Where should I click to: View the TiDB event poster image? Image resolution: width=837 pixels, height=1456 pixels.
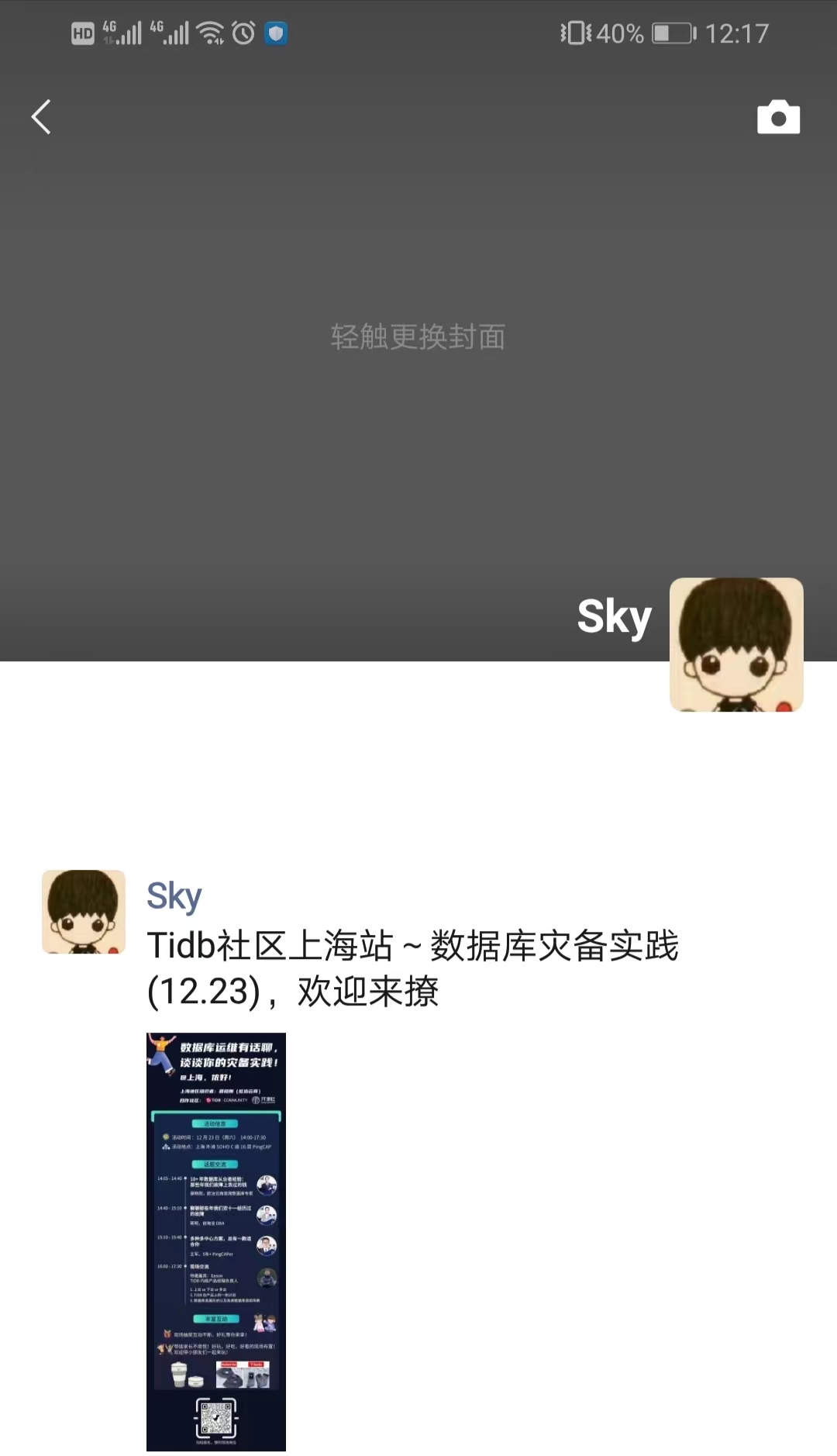click(x=216, y=1240)
